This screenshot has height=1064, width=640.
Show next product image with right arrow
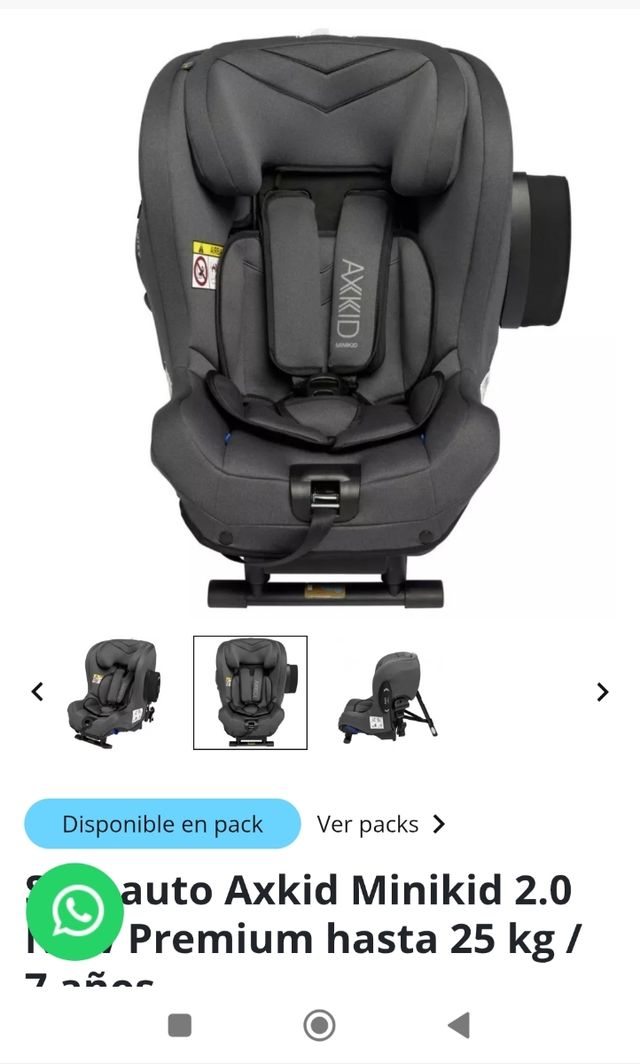click(x=602, y=691)
